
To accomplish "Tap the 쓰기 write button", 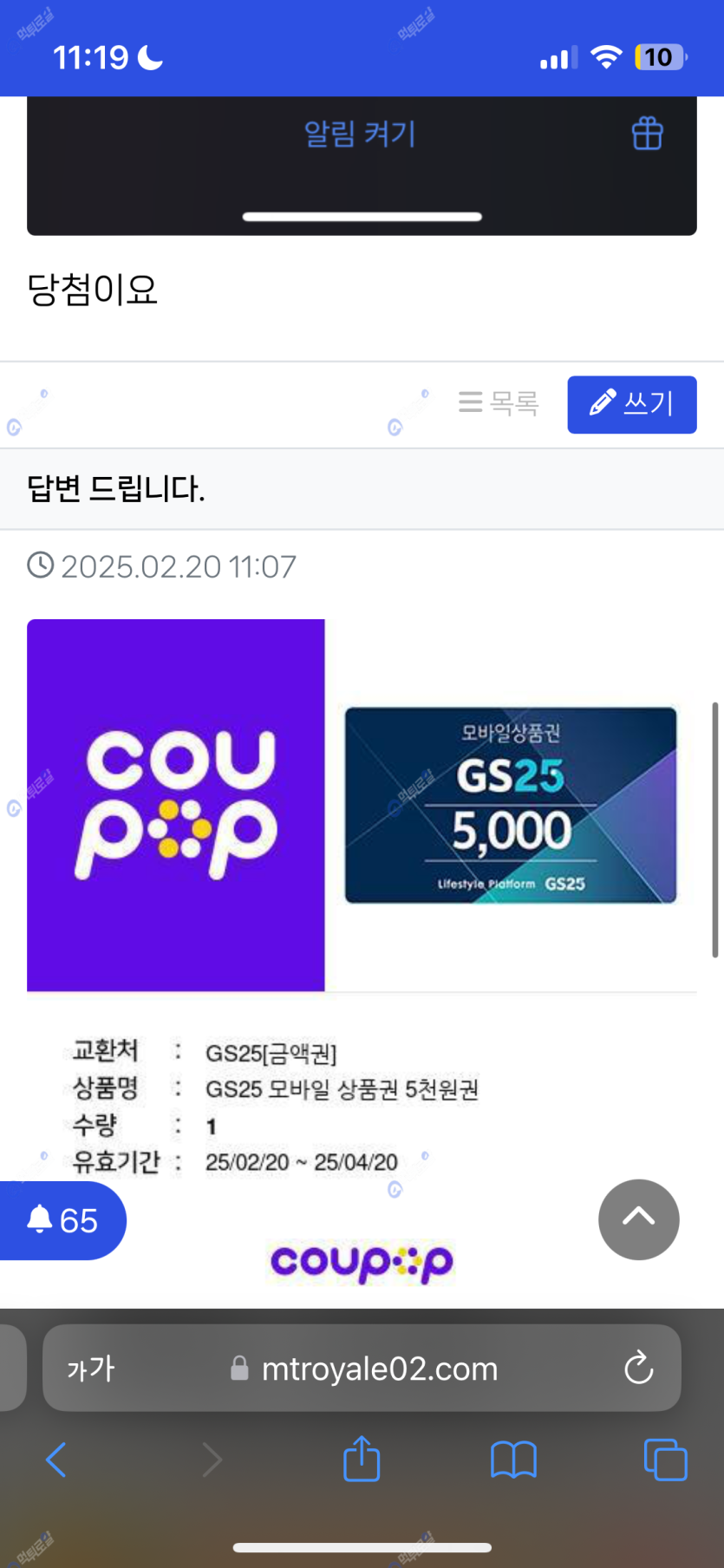I will pyautogui.click(x=631, y=404).
